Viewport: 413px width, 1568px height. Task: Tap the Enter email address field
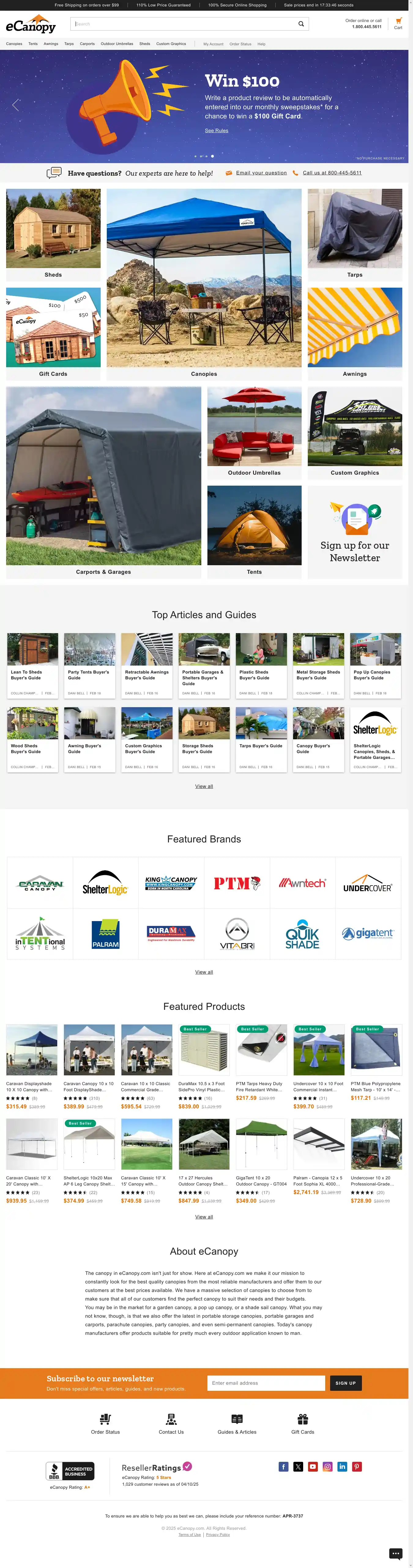[266, 1383]
